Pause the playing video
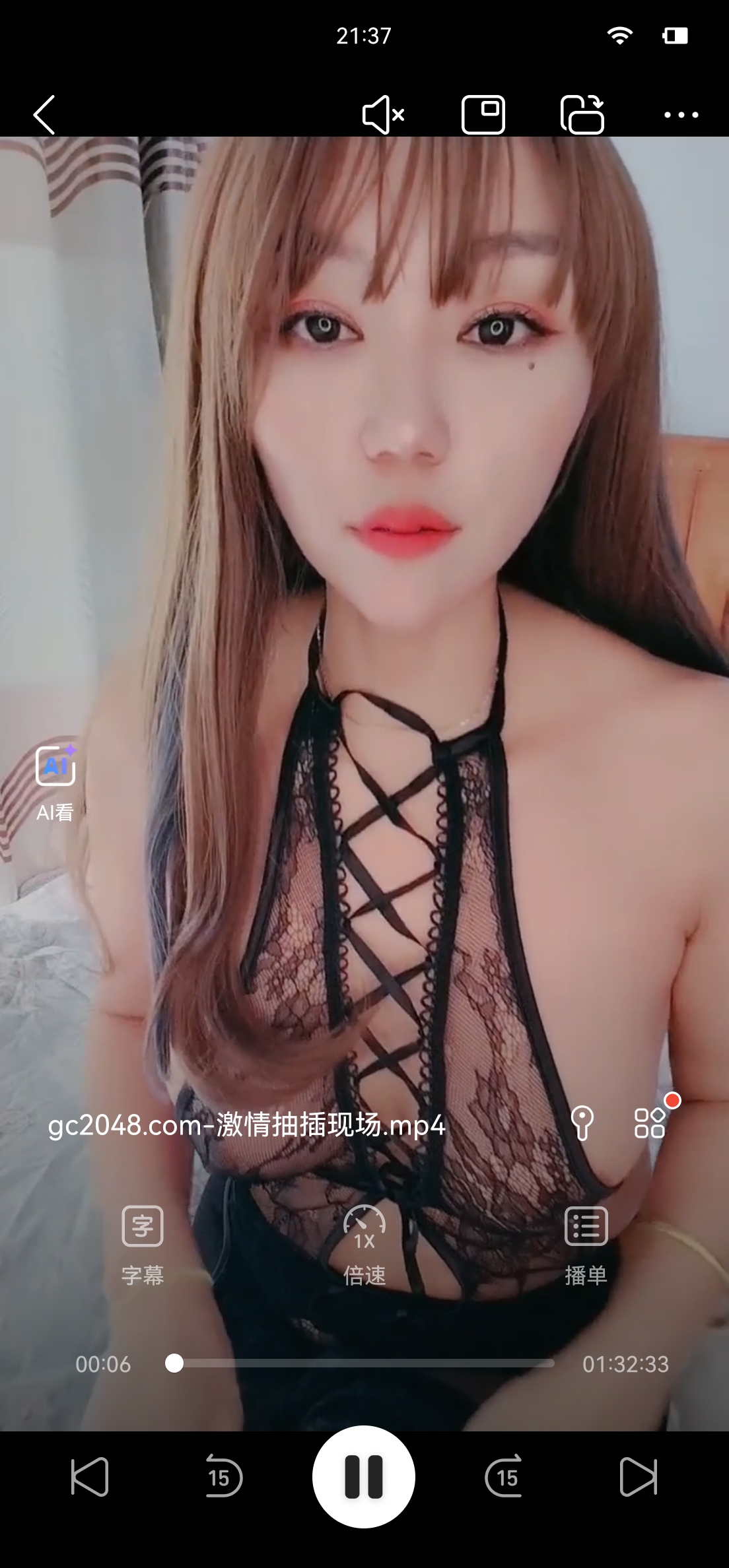 (x=364, y=1478)
